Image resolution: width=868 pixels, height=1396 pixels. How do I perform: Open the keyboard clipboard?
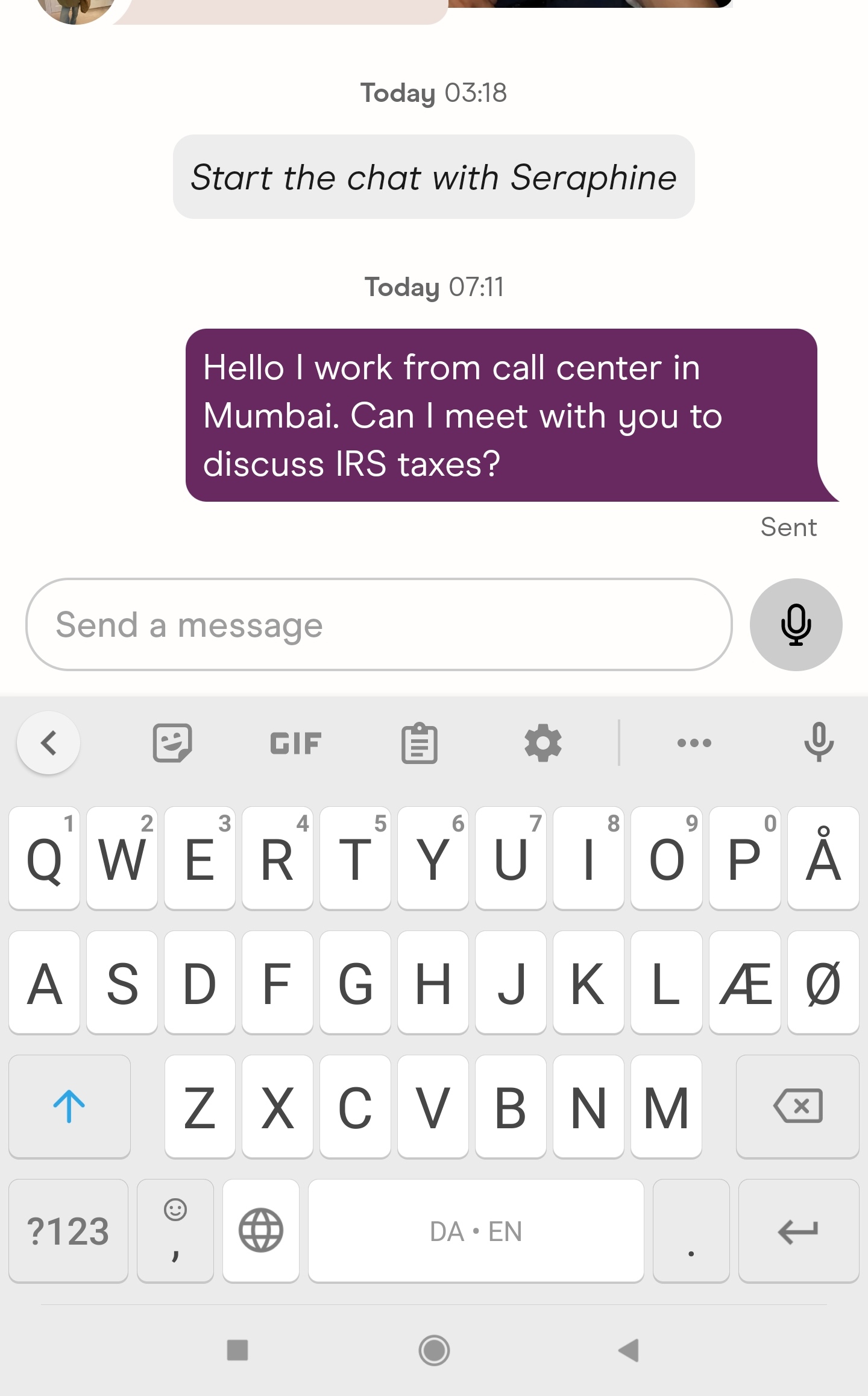420,743
